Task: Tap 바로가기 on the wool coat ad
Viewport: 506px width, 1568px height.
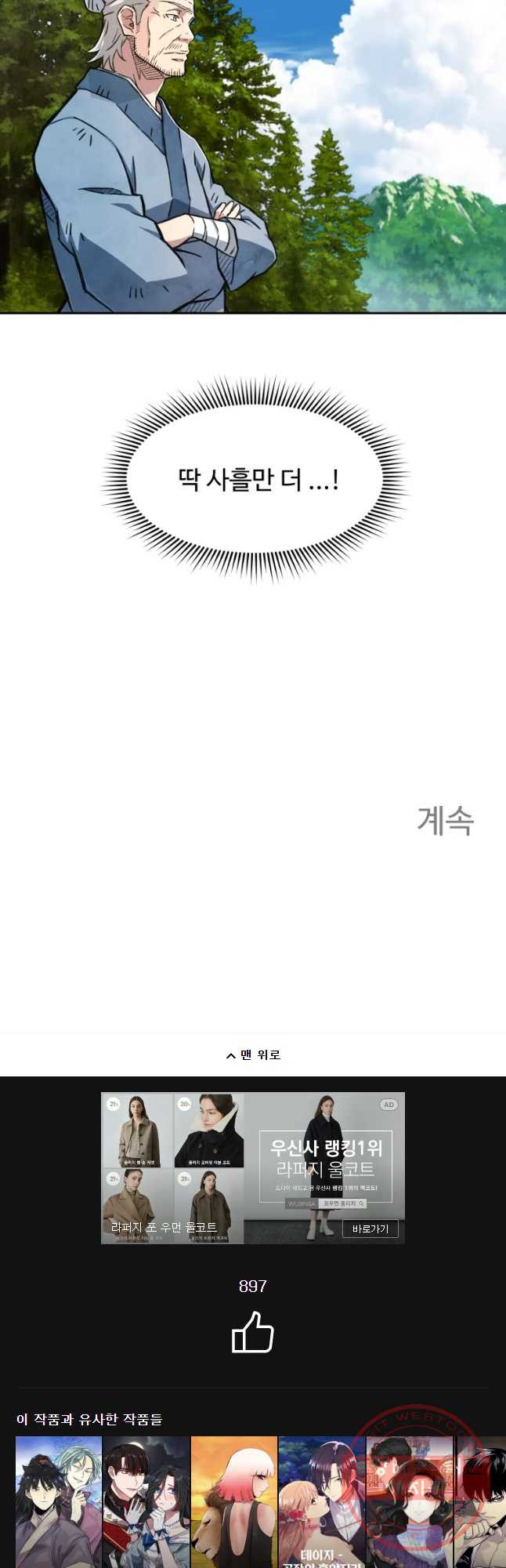Action: (x=370, y=1229)
